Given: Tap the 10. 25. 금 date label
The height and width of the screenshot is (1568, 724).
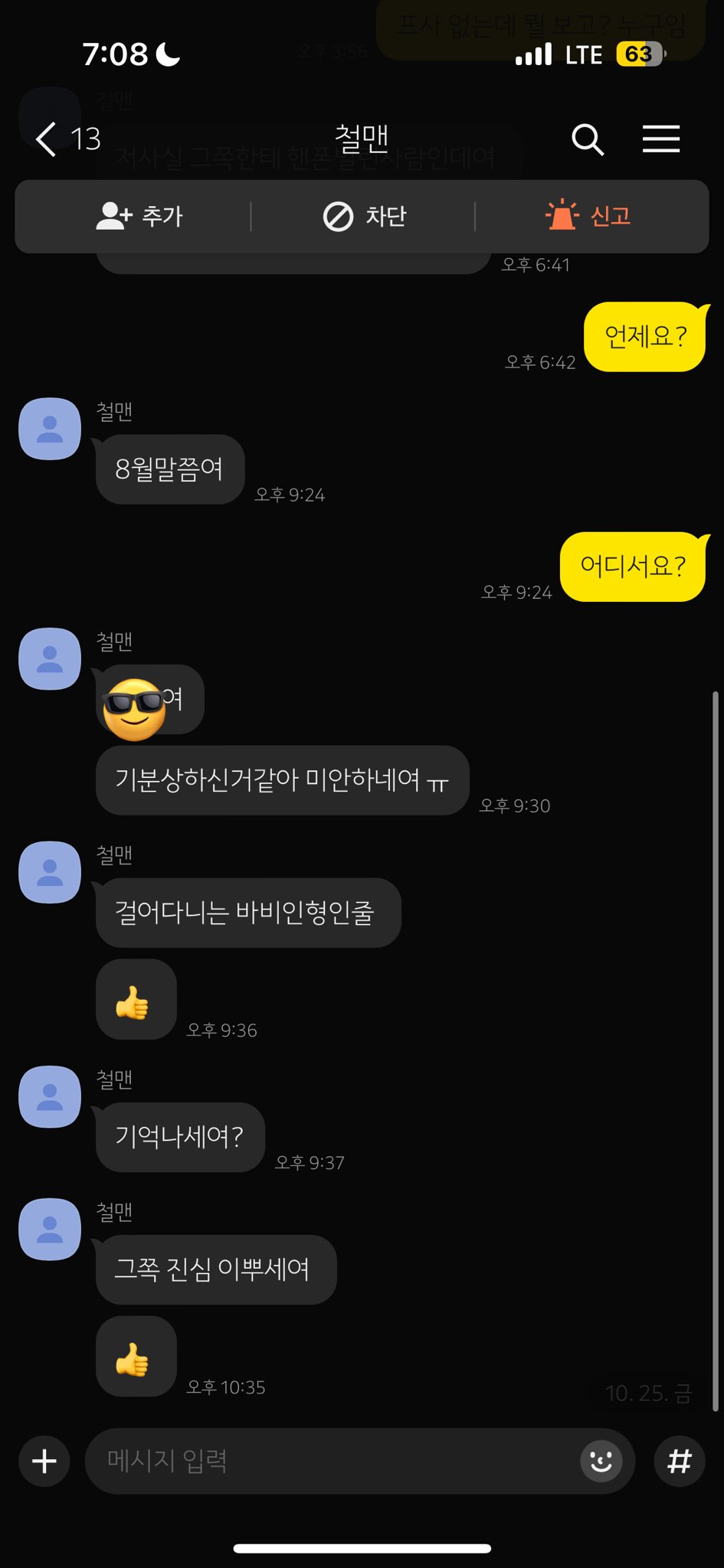Looking at the screenshot, I should point(650,1393).
